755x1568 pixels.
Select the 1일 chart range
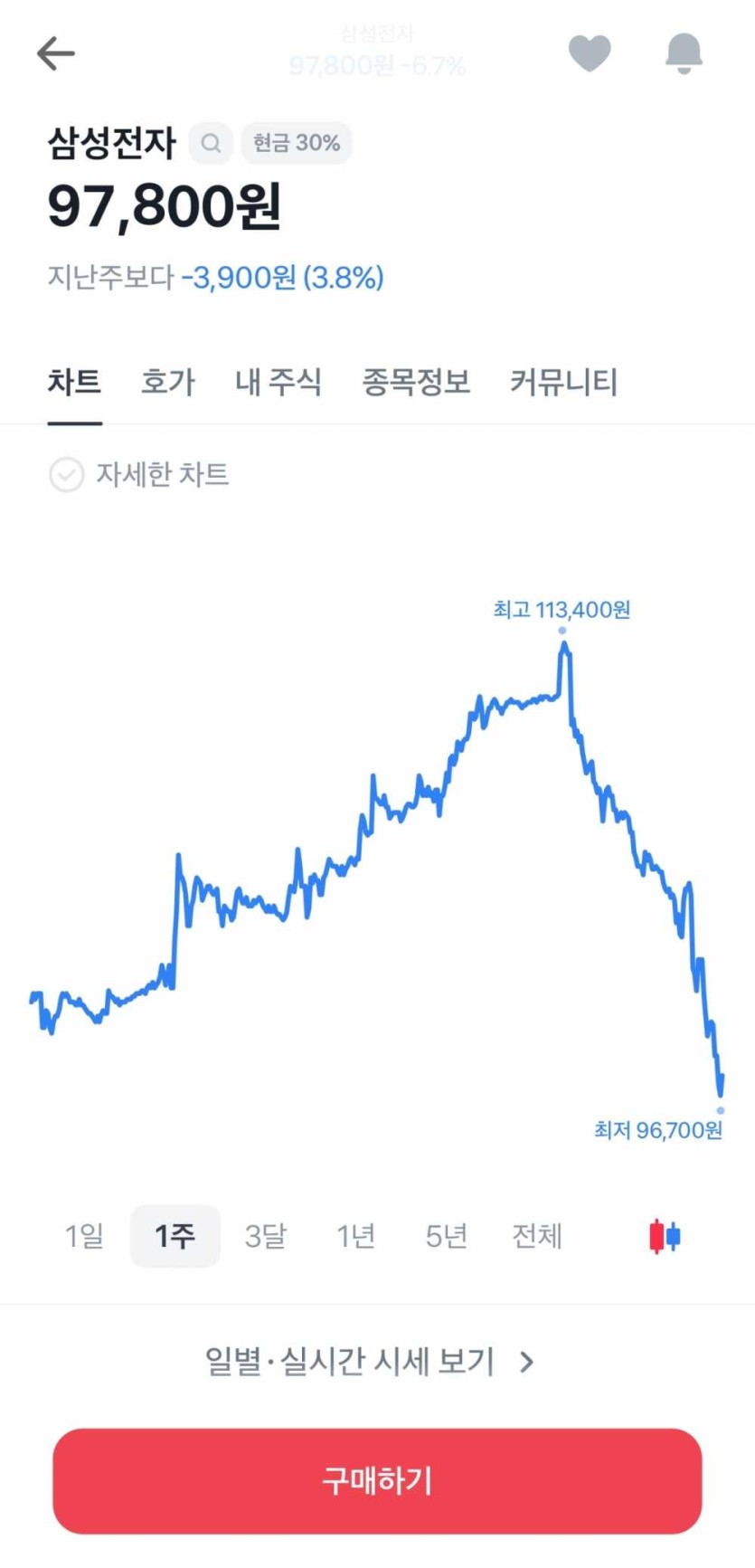[x=84, y=1235]
